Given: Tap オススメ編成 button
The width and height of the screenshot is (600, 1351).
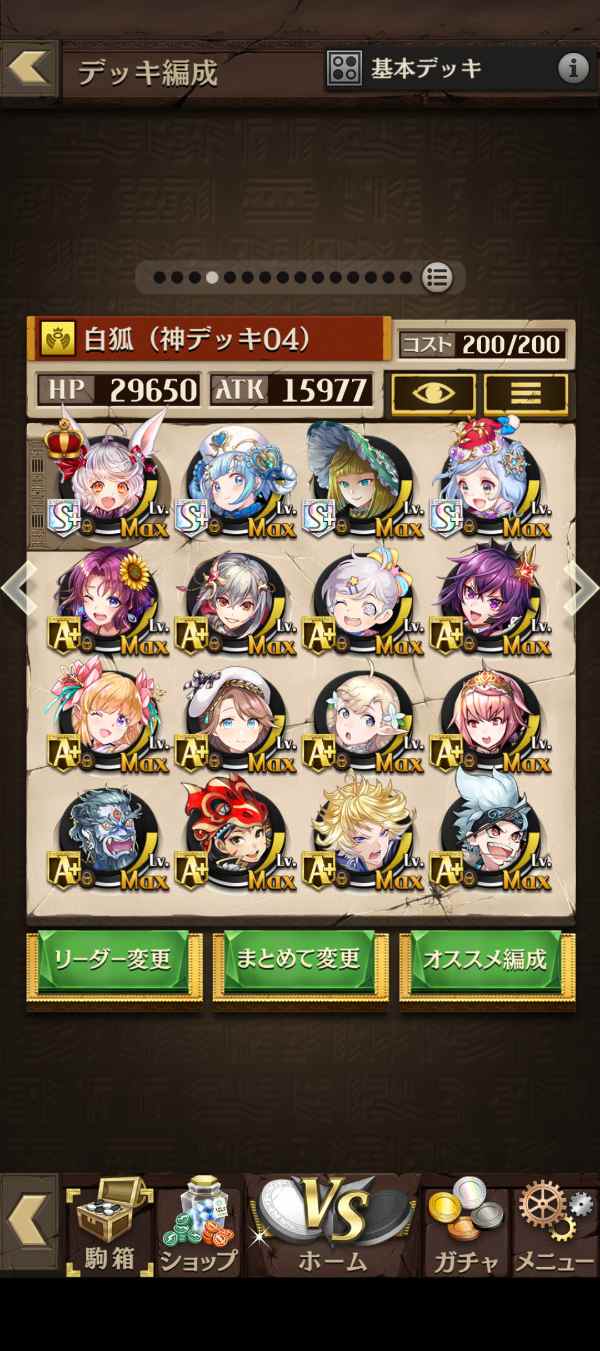Looking at the screenshot, I should pos(486,961).
